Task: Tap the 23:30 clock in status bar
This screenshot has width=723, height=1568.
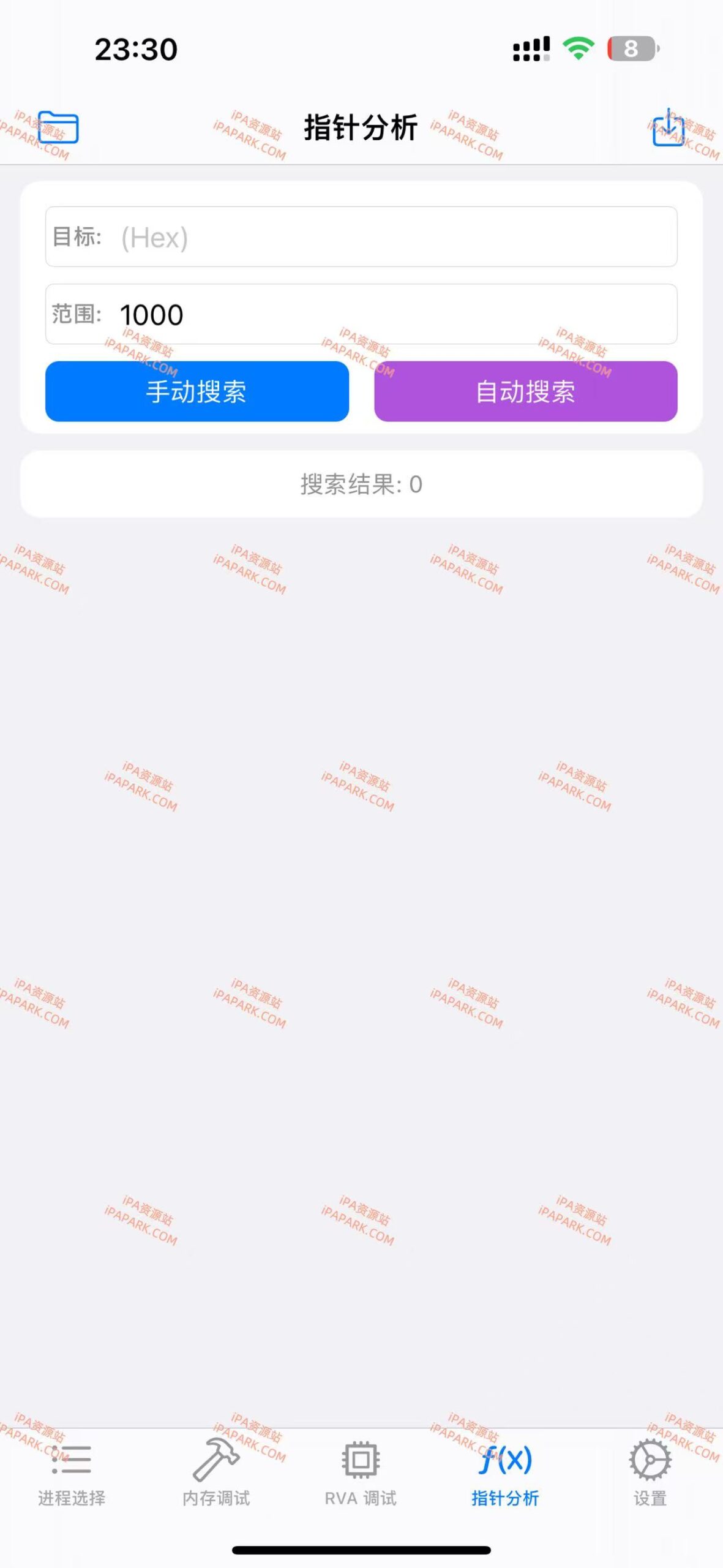Action: [136, 48]
